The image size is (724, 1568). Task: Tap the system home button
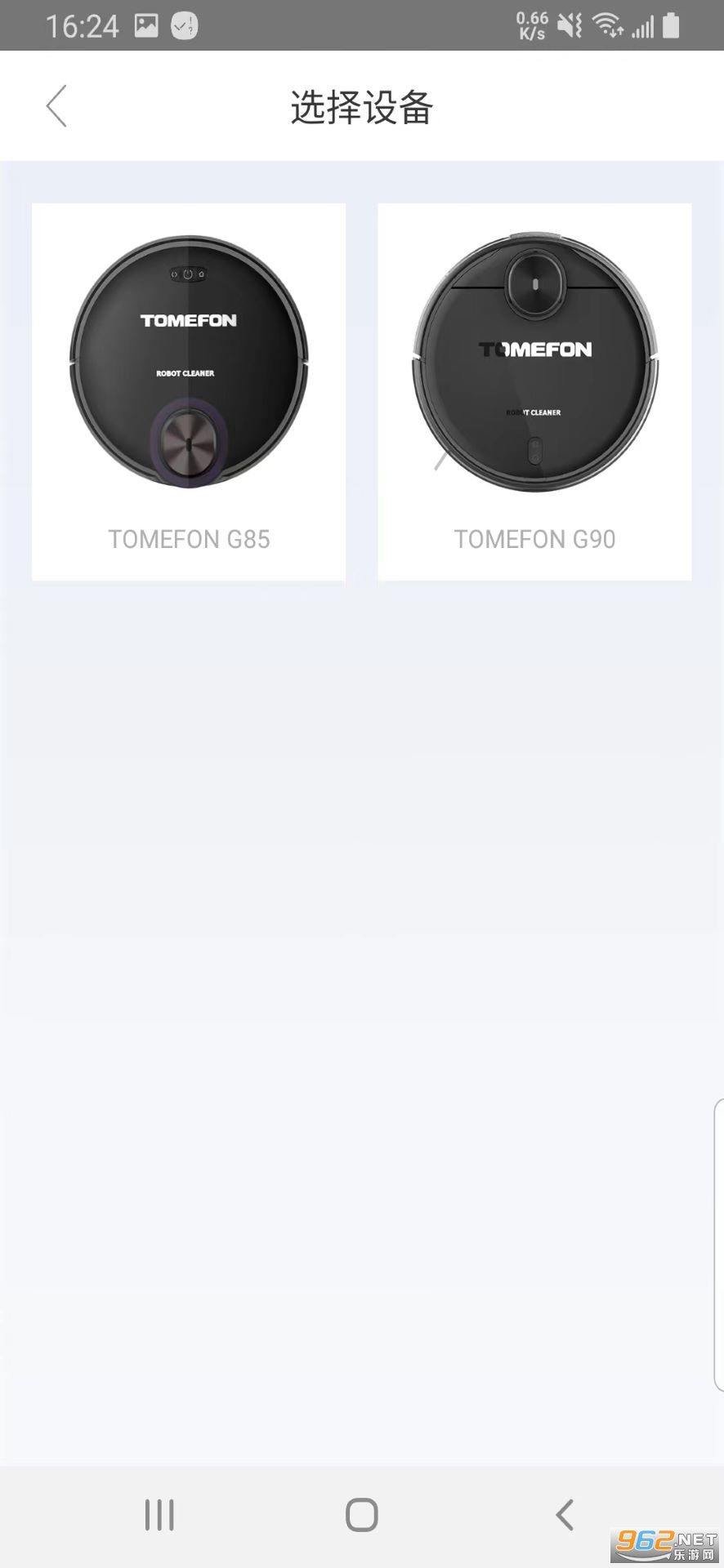tap(362, 1515)
